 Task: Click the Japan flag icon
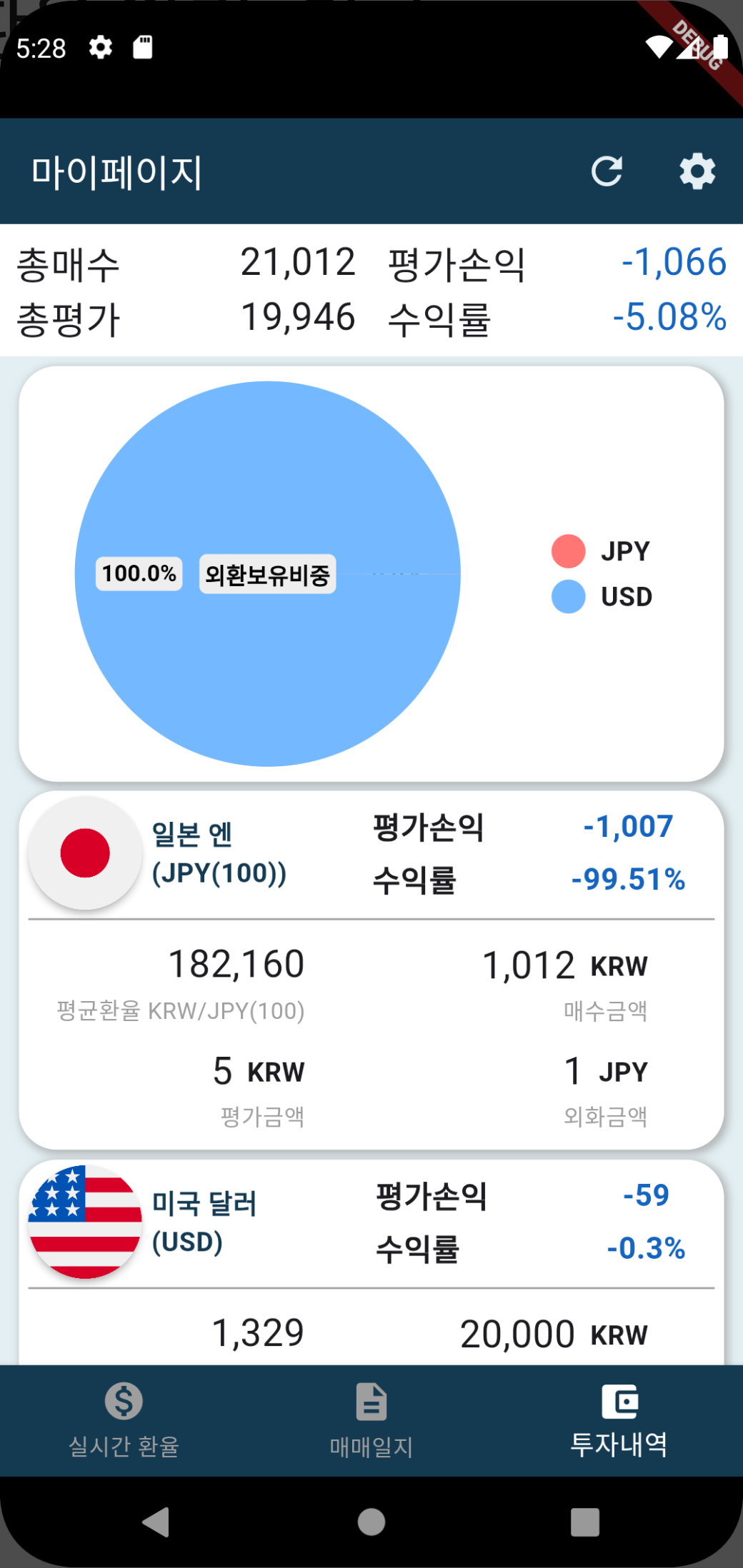[x=84, y=853]
